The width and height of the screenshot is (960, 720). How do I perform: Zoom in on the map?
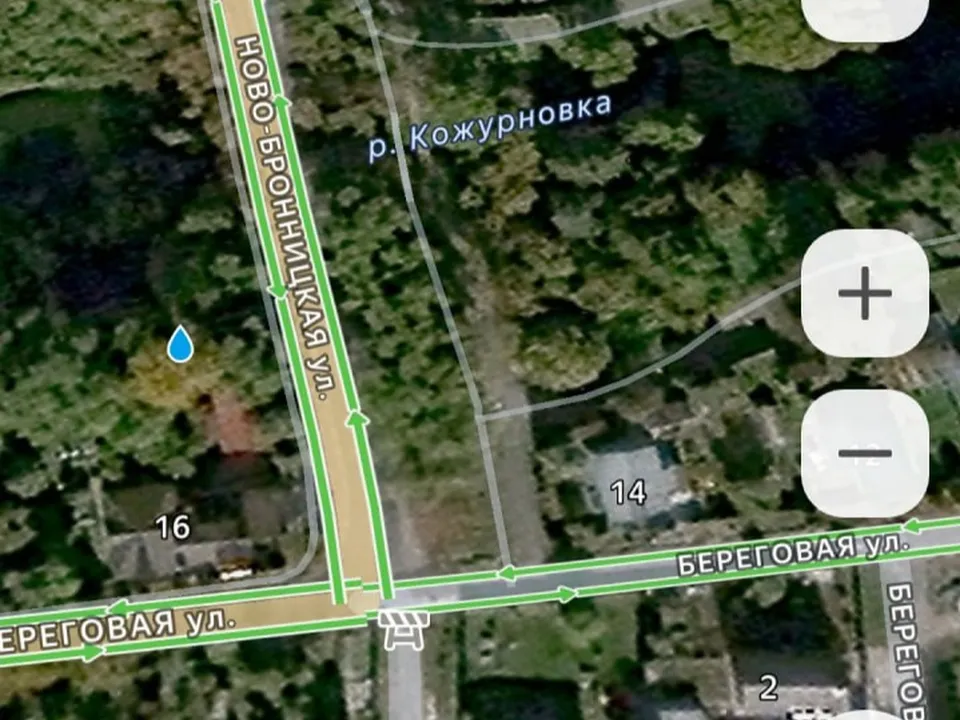tap(865, 294)
